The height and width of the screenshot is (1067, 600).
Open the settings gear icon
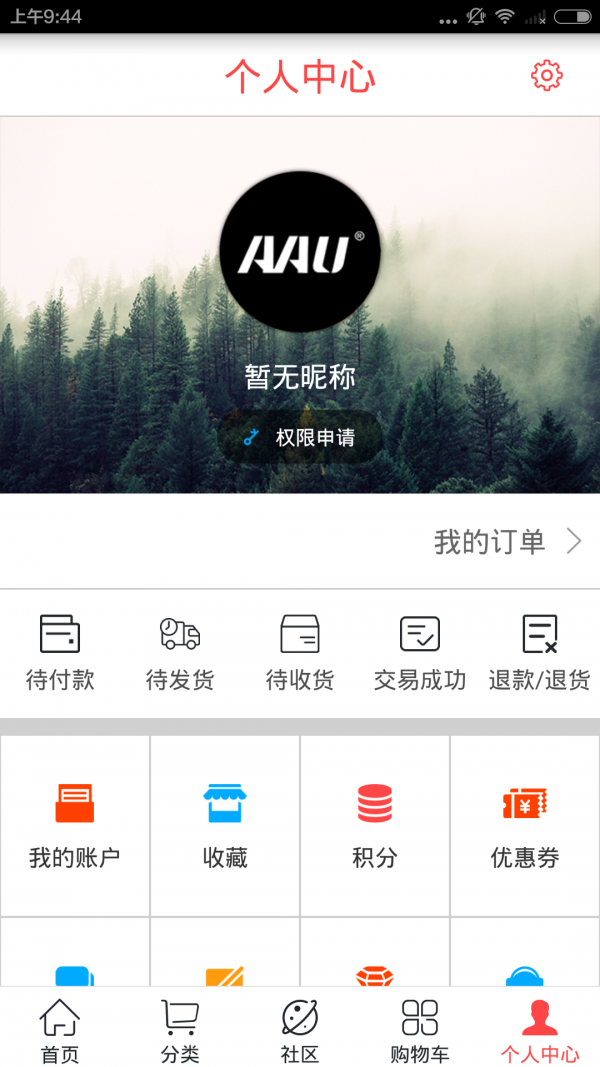547,76
